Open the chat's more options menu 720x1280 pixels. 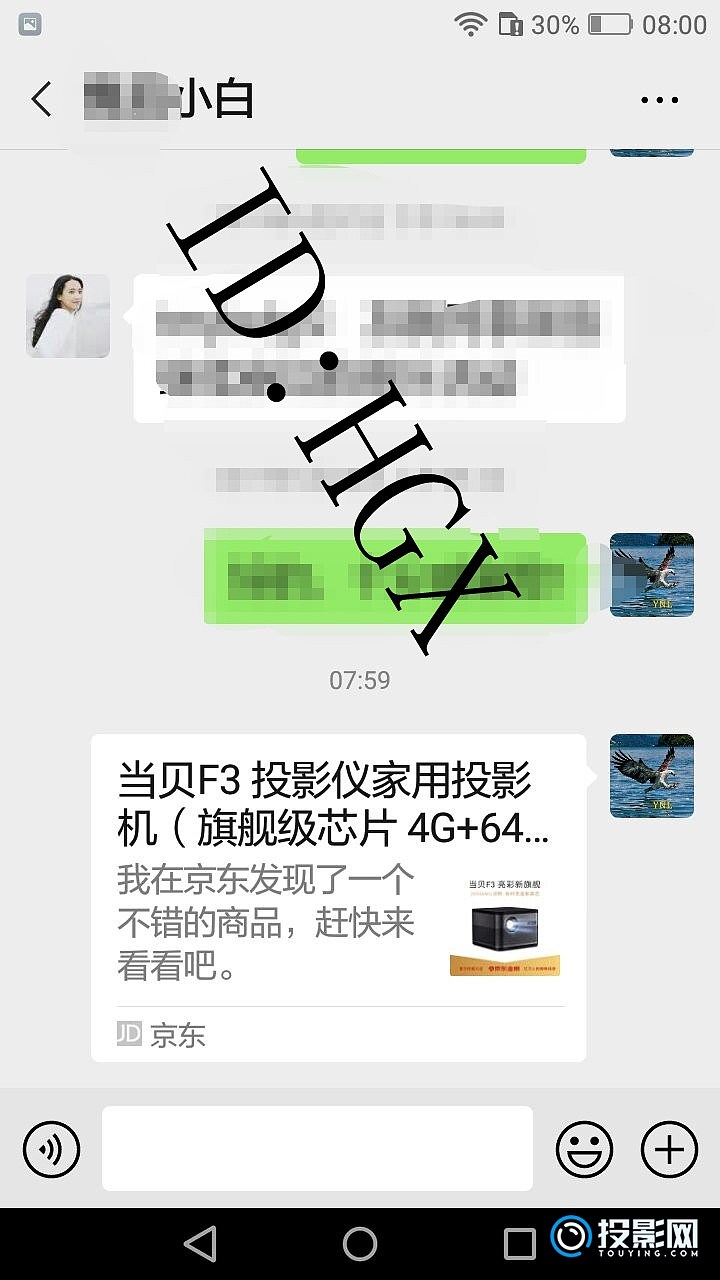pyautogui.click(x=659, y=100)
